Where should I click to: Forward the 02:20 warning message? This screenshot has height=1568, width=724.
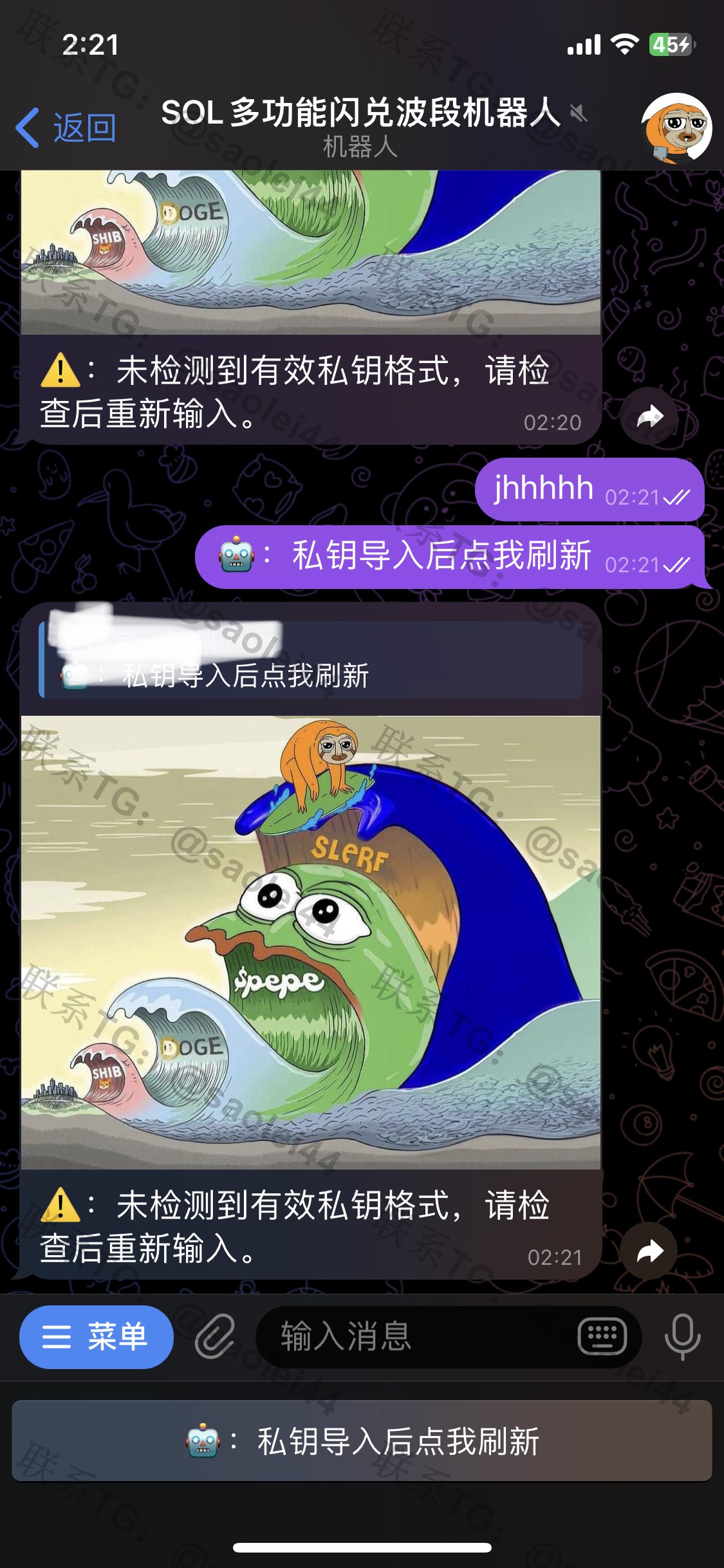[650, 417]
